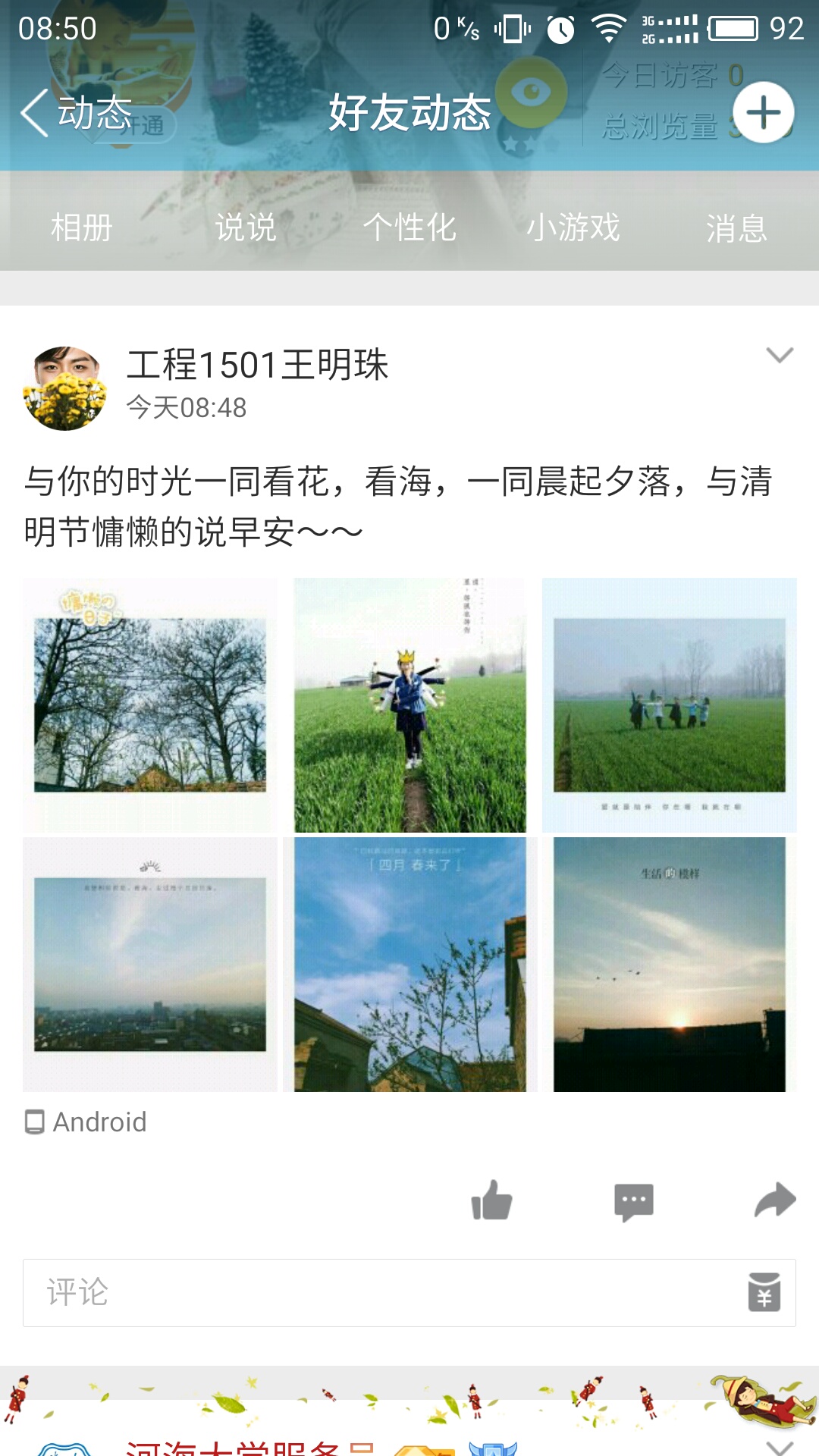The image size is (819, 1456).
Task: Open the 小游戏 section
Action: 573,227
